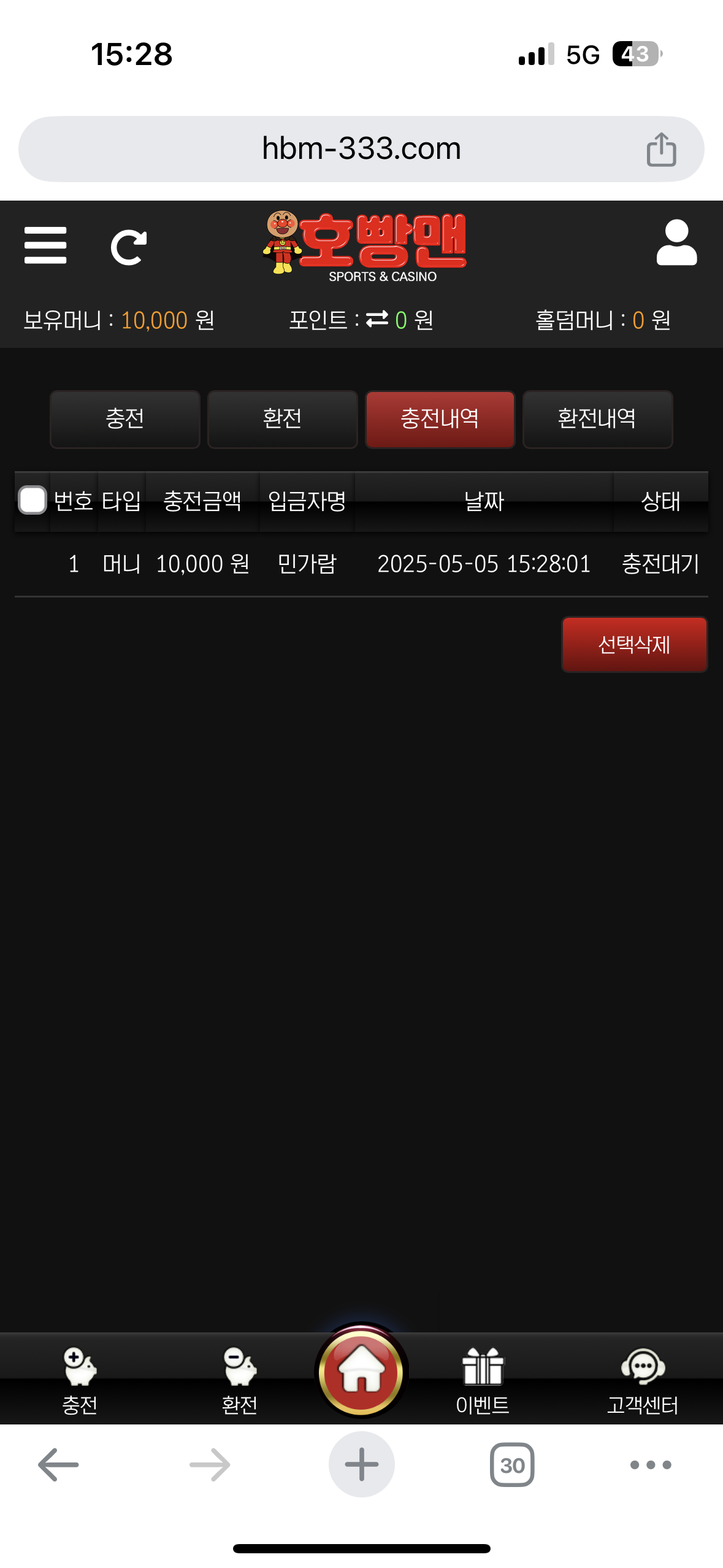Tap the point exchange arrows icon
This screenshot has height=1568, width=723.
(377, 319)
